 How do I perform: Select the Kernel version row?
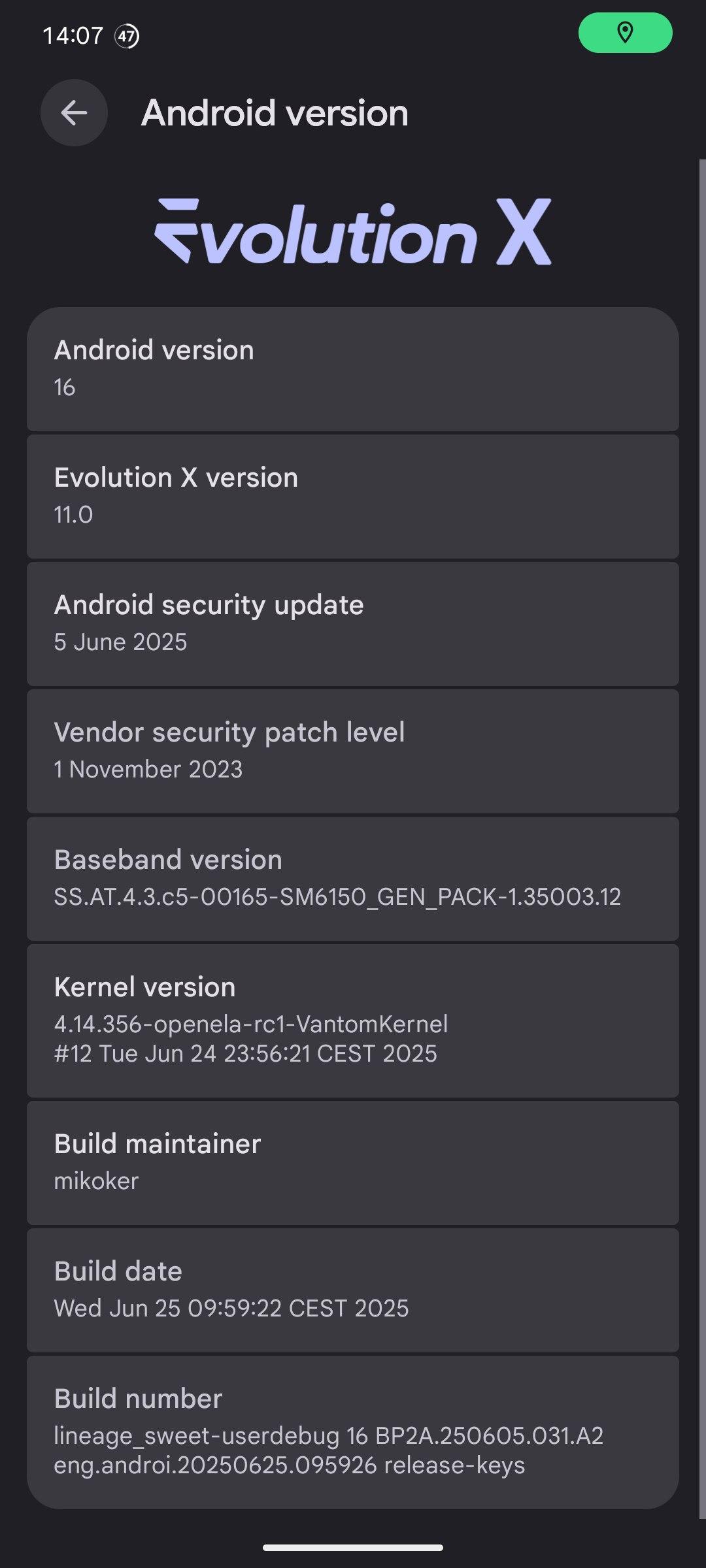click(353, 1021)
